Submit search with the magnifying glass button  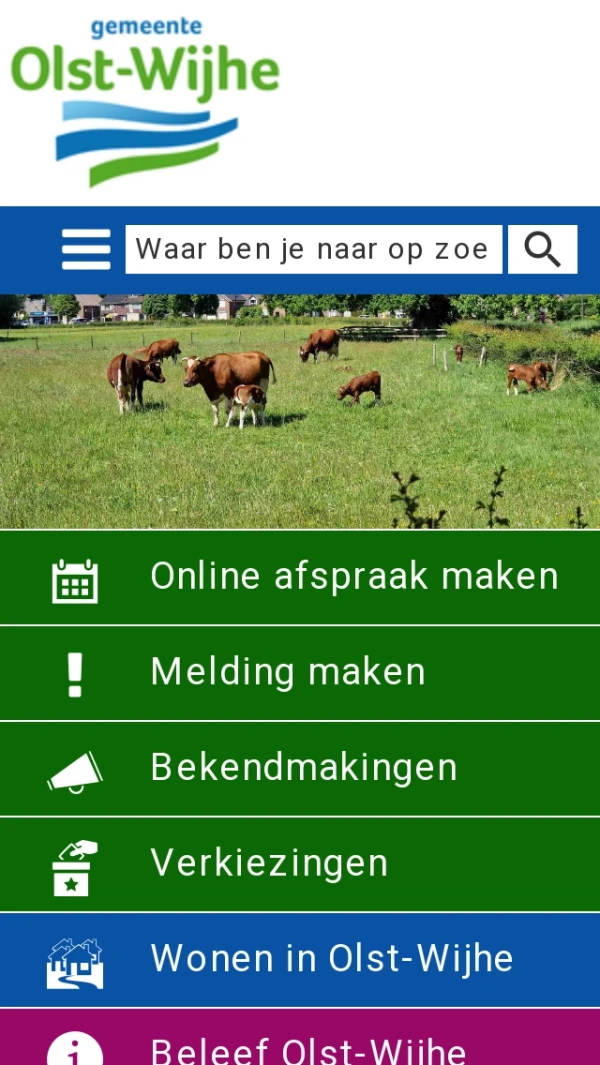542,249
